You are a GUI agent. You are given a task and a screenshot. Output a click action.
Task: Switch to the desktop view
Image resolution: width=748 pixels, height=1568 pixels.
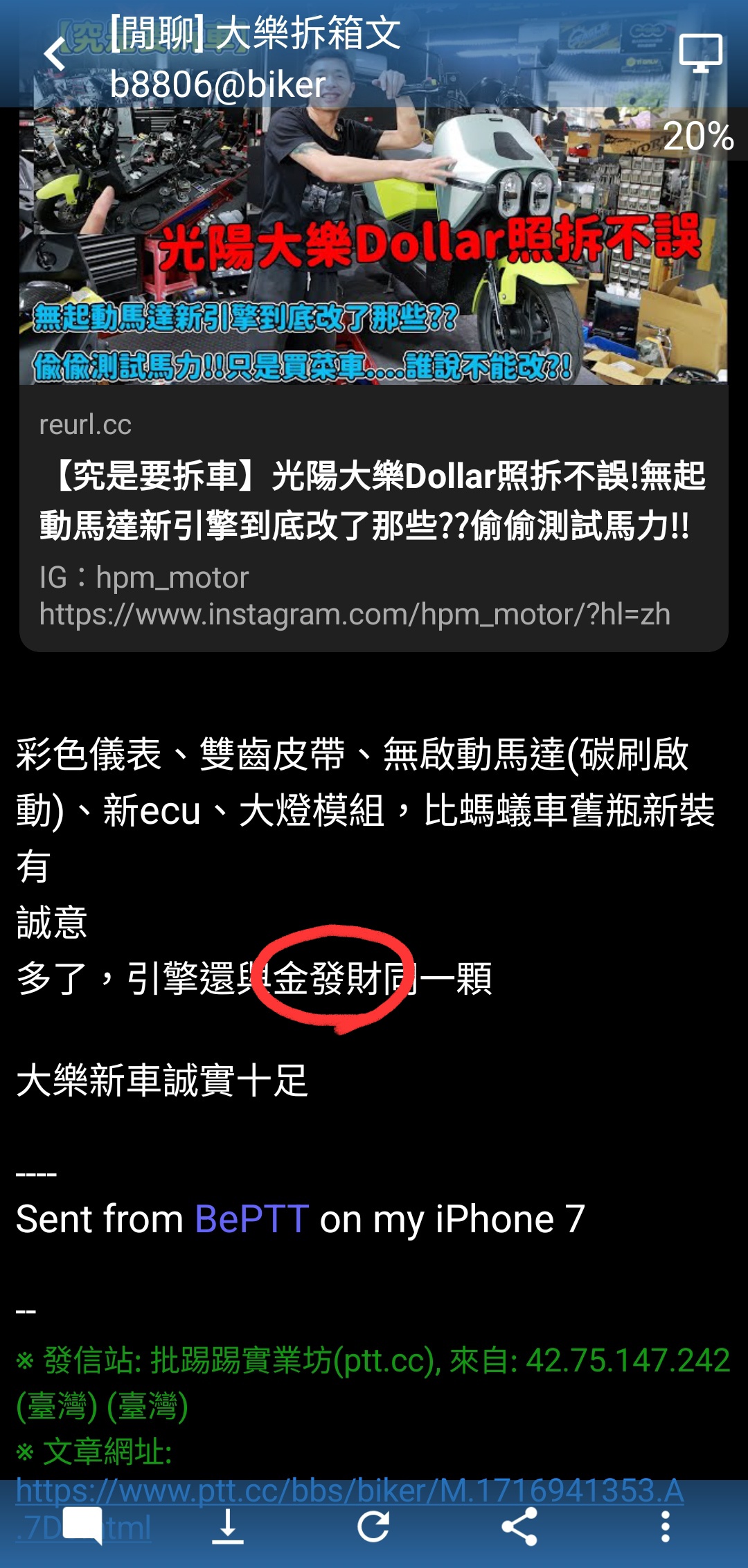tap(700, 53)
